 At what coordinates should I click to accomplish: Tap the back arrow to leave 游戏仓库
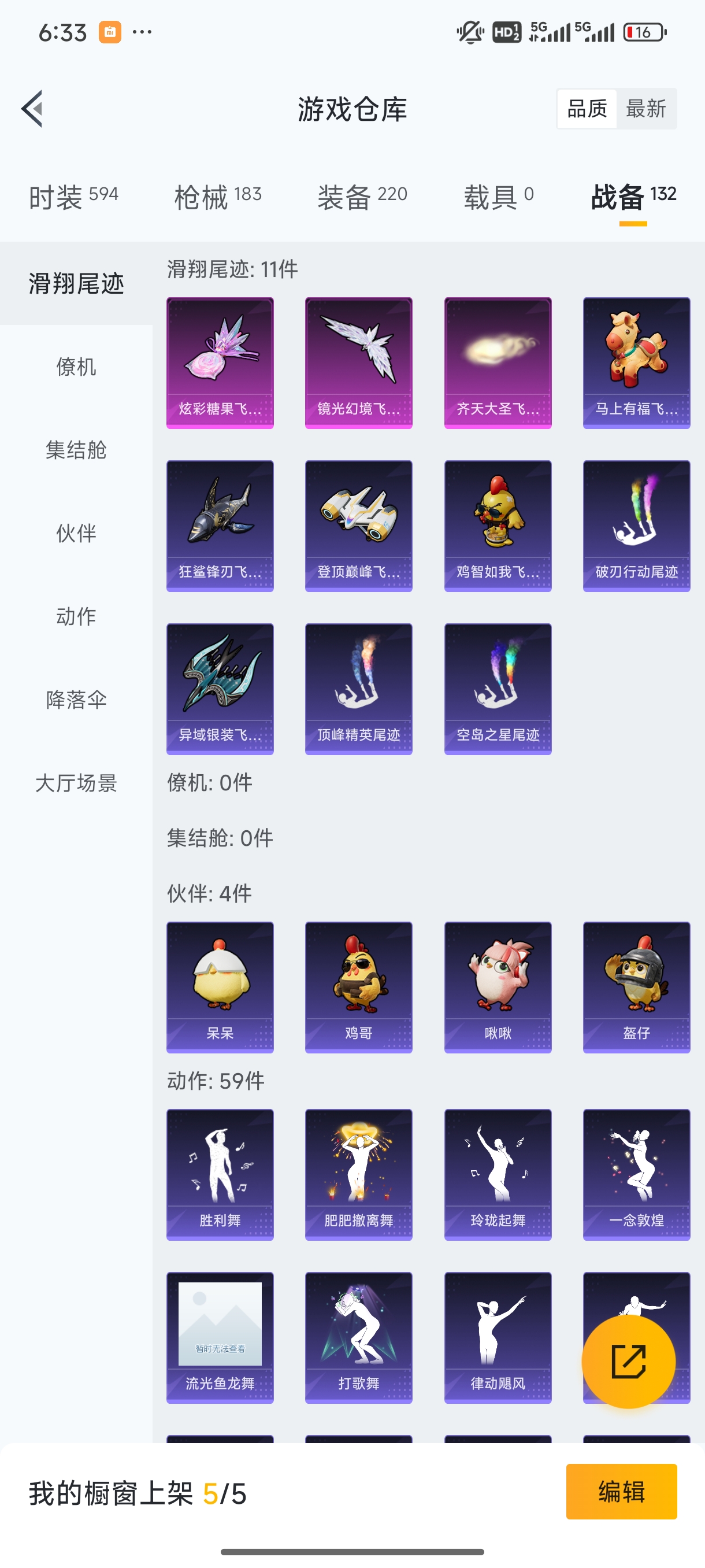[x=32, y=108]
